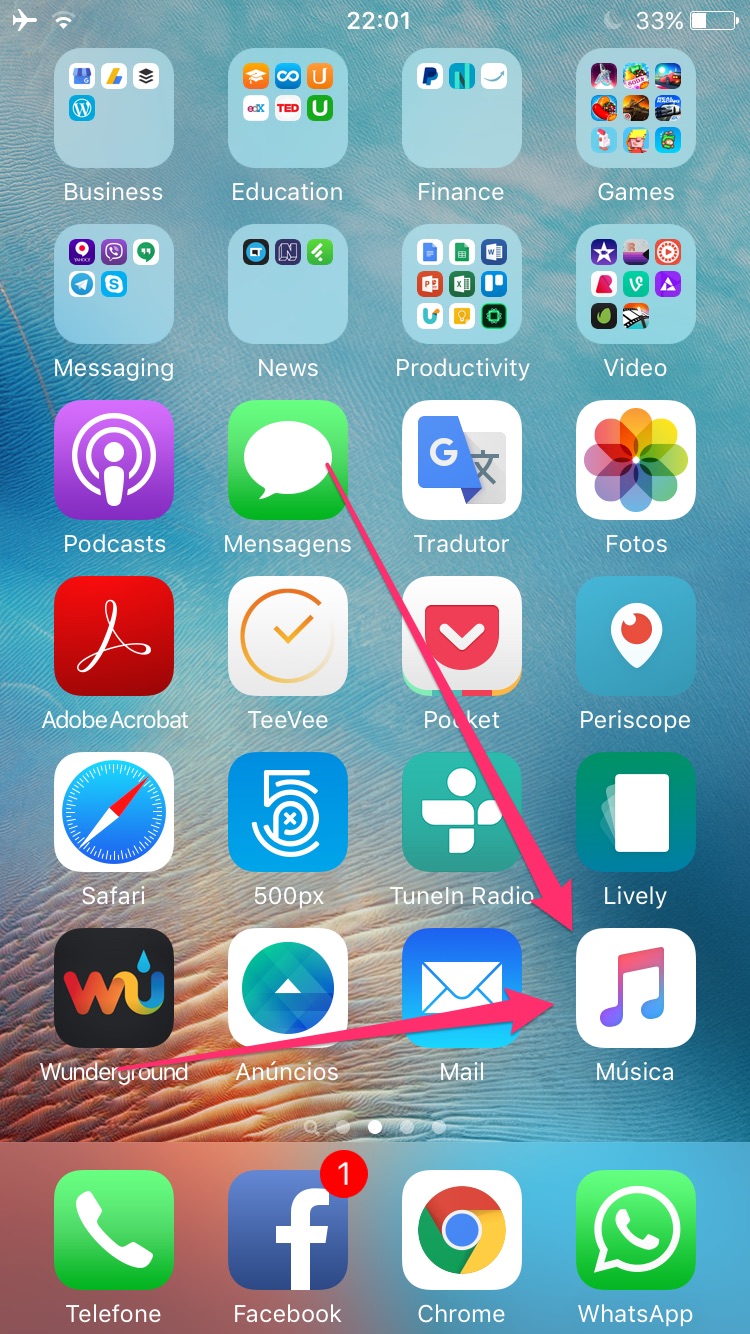Launch WhatsApp from the dock
The height and width of the screenshot is (1334, 750).
click(x=635, y=1230)
